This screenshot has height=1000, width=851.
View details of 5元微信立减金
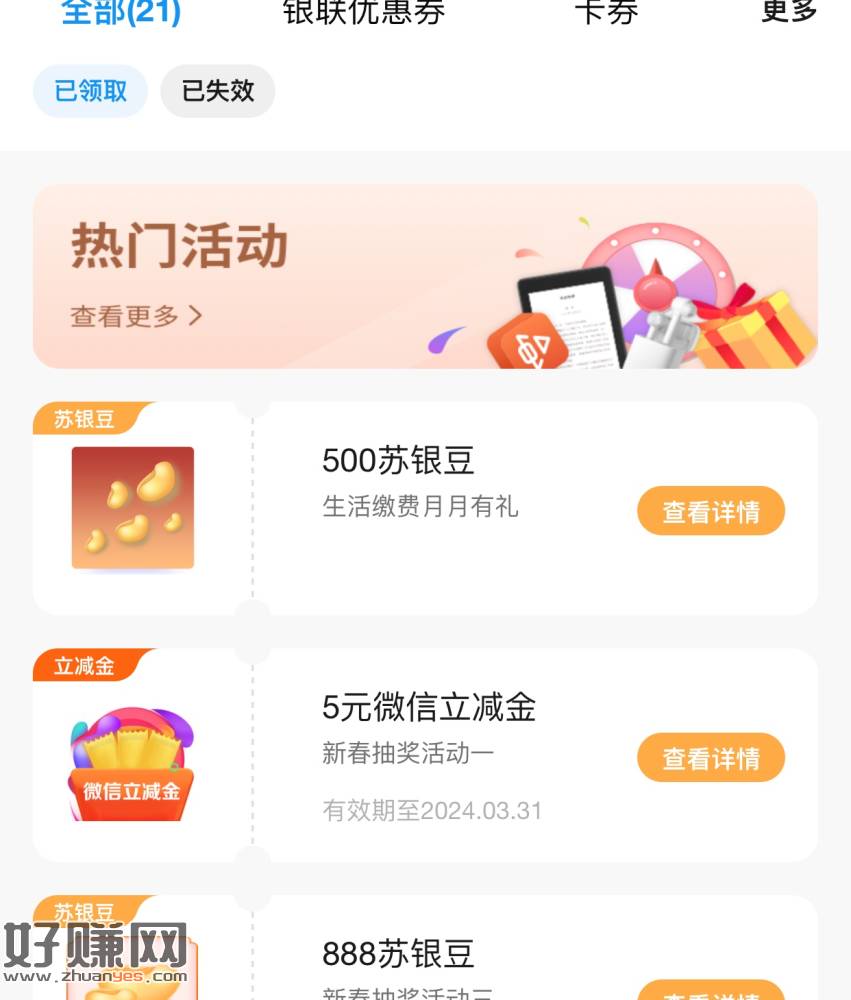(x=710, y=758)
